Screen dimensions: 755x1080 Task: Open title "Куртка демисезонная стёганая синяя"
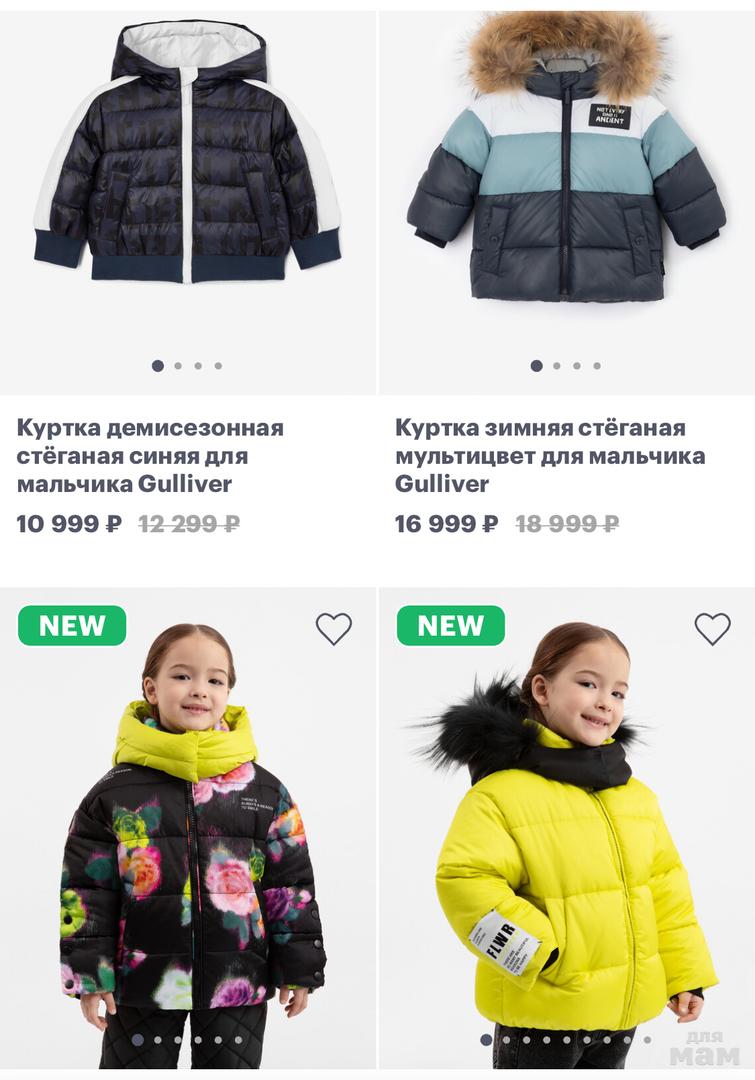click(x=150, y=456)
